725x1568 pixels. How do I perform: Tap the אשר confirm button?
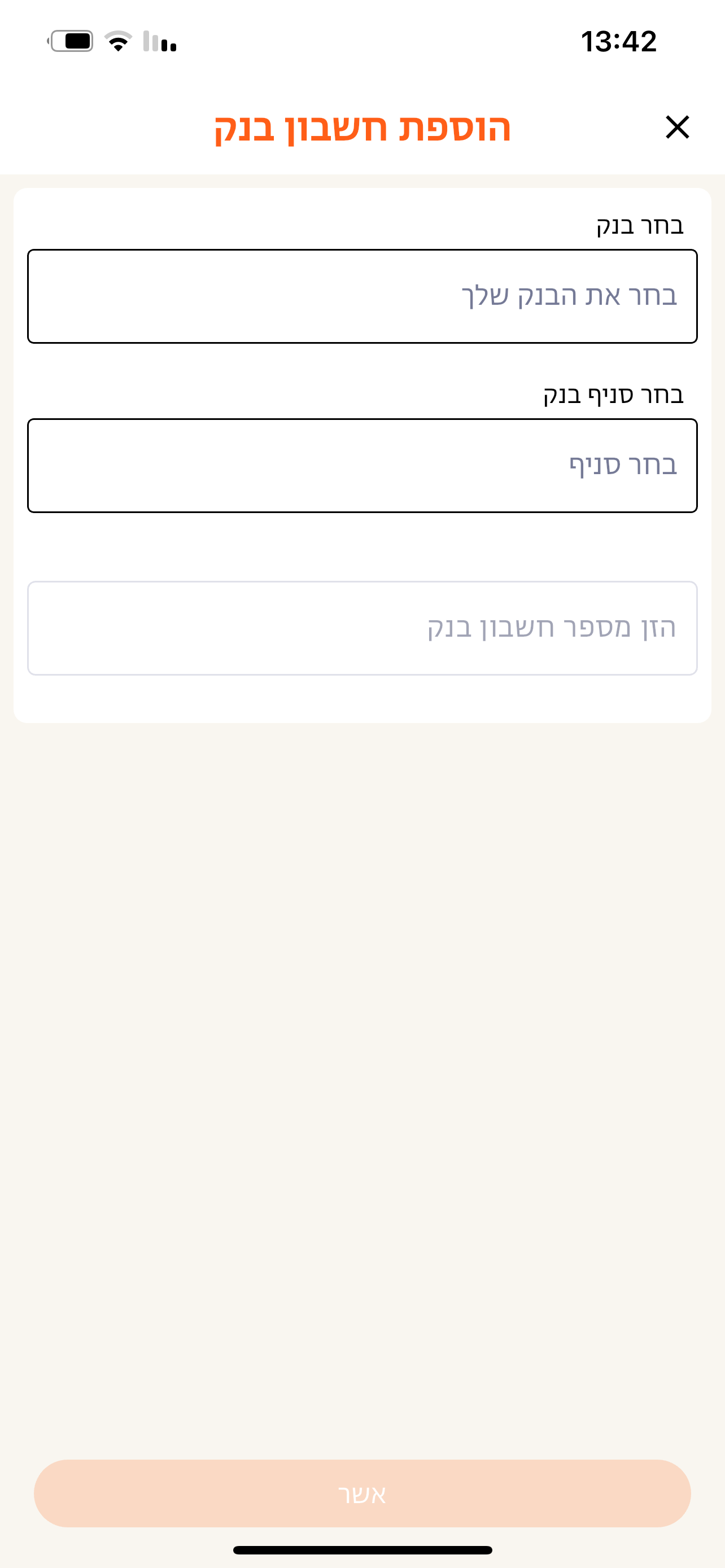(362, 1493)
